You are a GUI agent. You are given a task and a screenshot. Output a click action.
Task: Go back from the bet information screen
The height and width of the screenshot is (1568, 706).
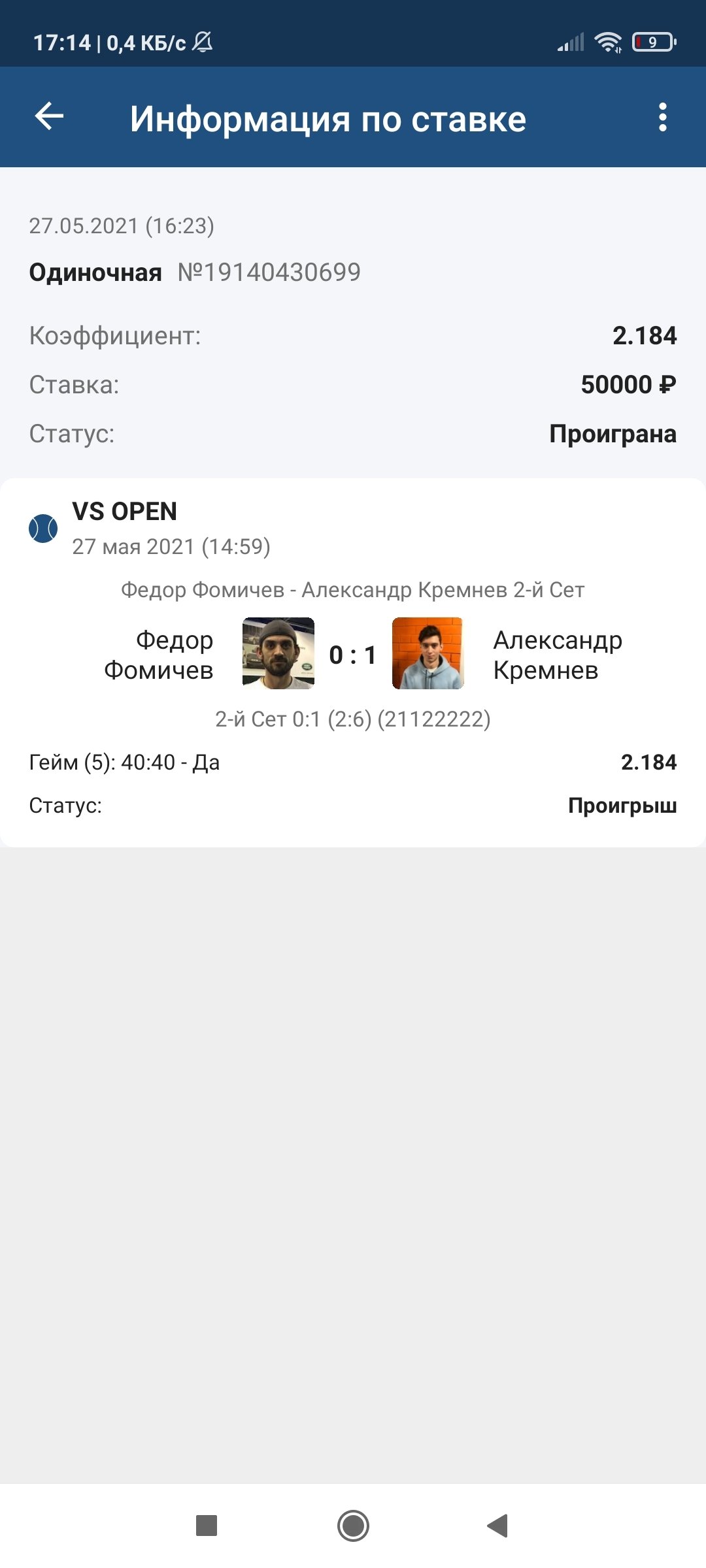point(49,118)
